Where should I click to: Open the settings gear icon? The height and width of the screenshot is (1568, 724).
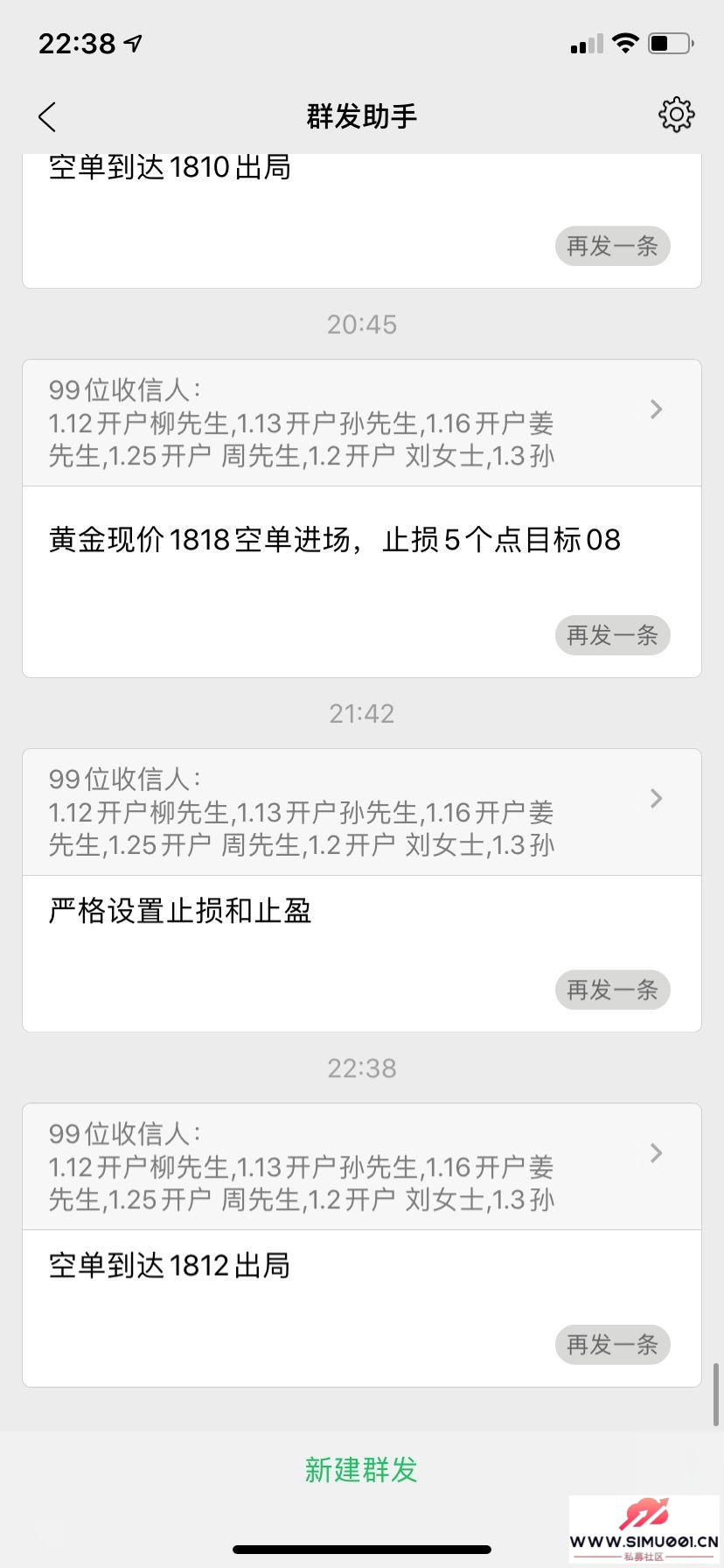point(676,115)
